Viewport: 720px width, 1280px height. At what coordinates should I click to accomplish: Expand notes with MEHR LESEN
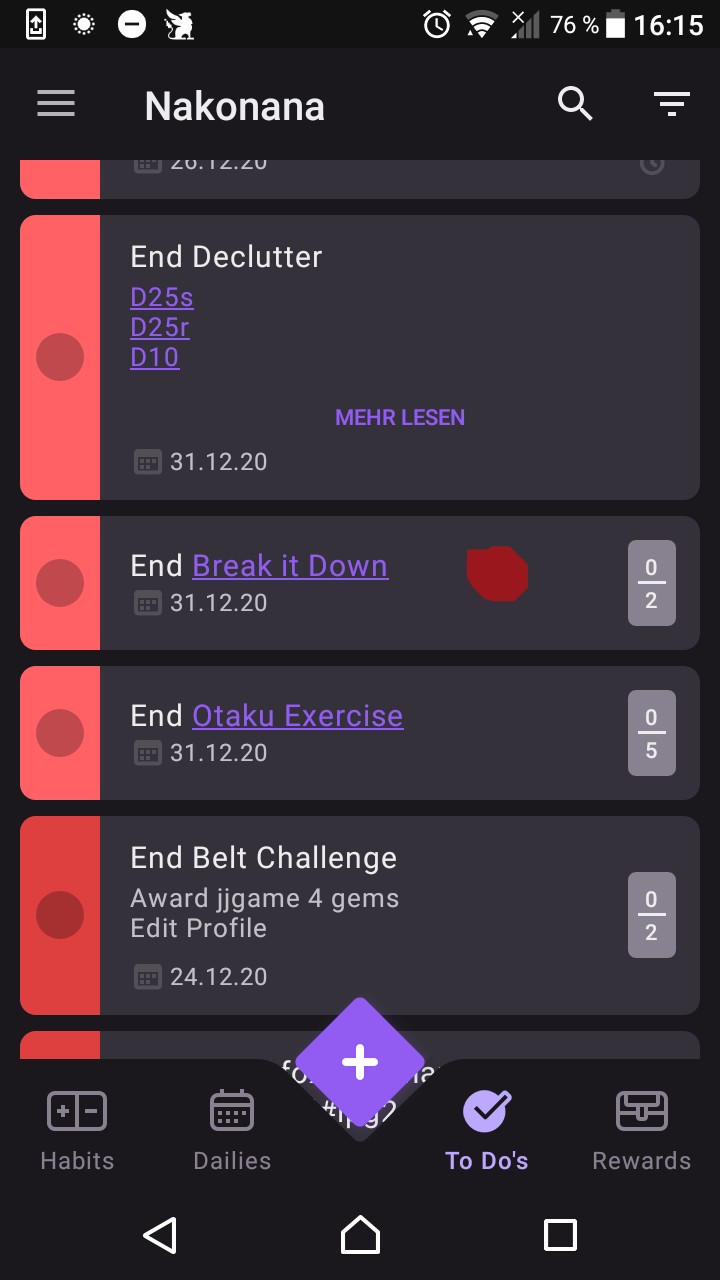click(400, 417)
